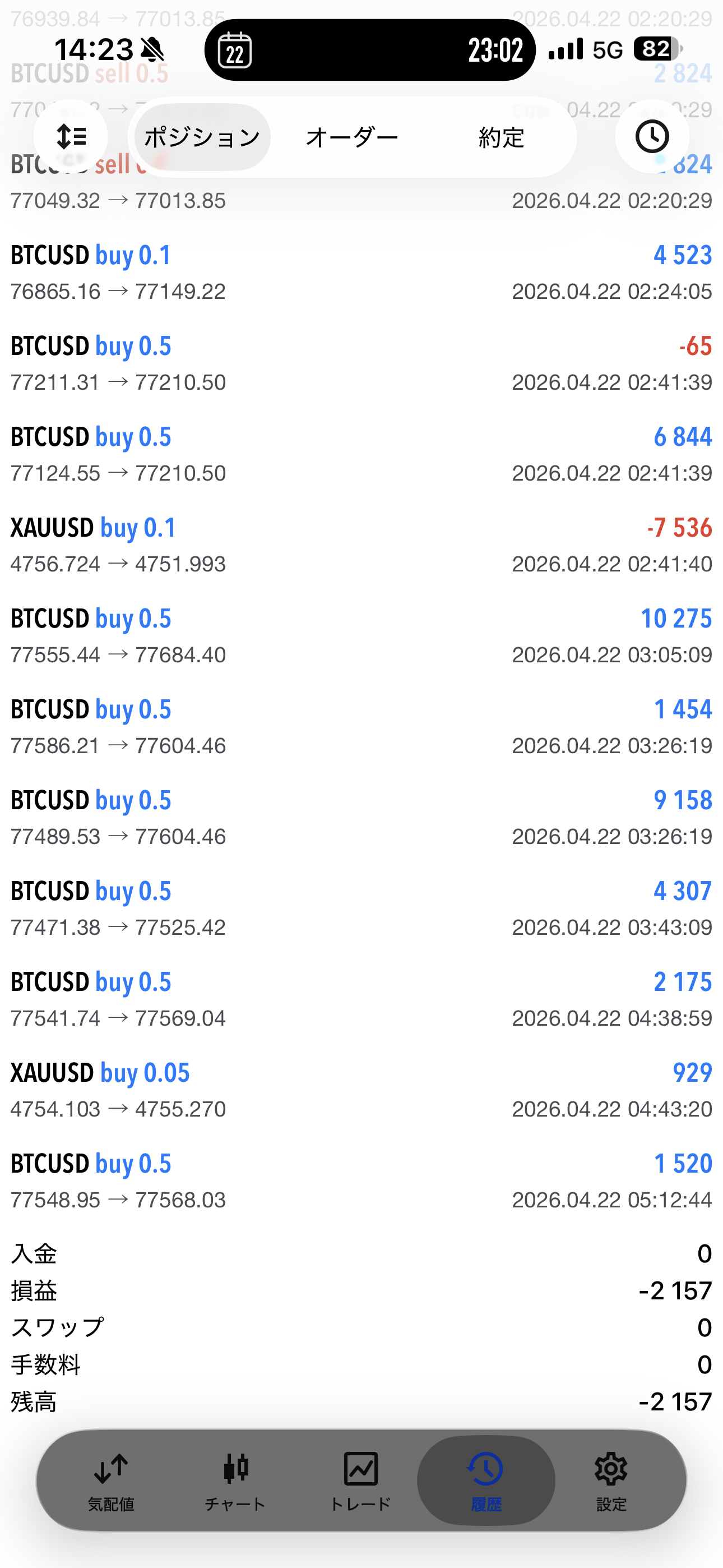Show the 約定 deals list
723x1568 pixels.
(x=501, y=137)
